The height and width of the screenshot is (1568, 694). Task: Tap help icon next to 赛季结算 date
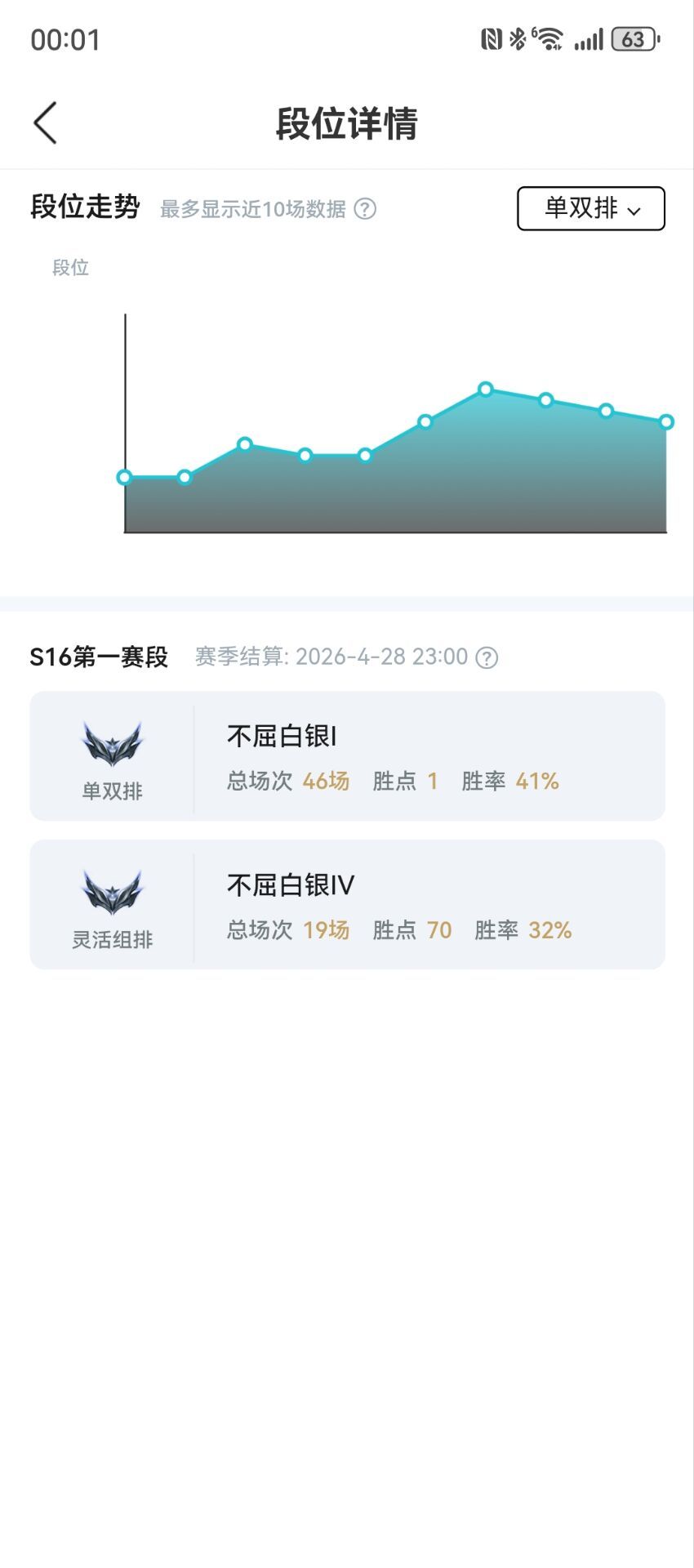pyautogui.click(x=487, y=657)
